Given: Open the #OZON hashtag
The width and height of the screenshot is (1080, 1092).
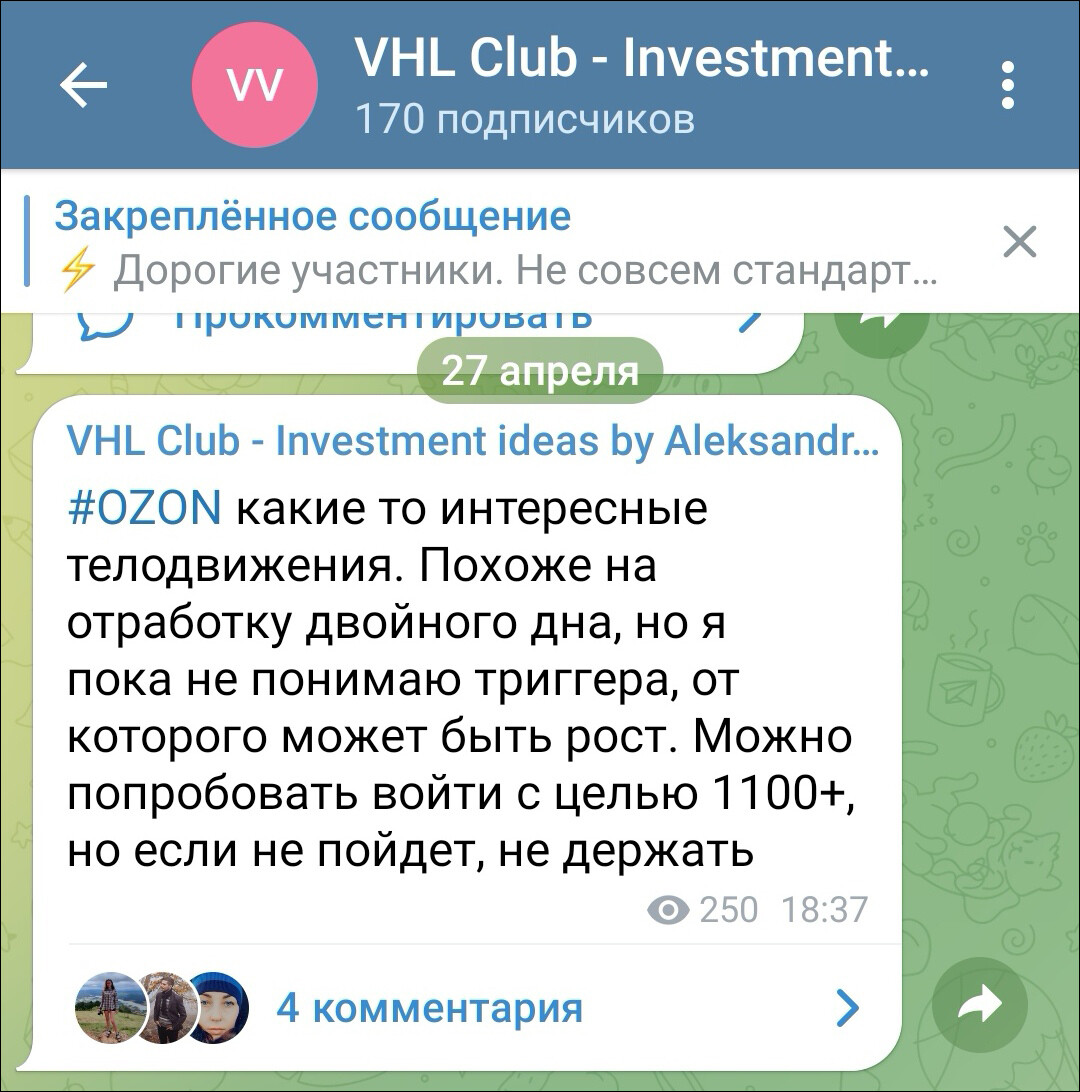Looking at the screenshot, I should (x=145, y=508).
